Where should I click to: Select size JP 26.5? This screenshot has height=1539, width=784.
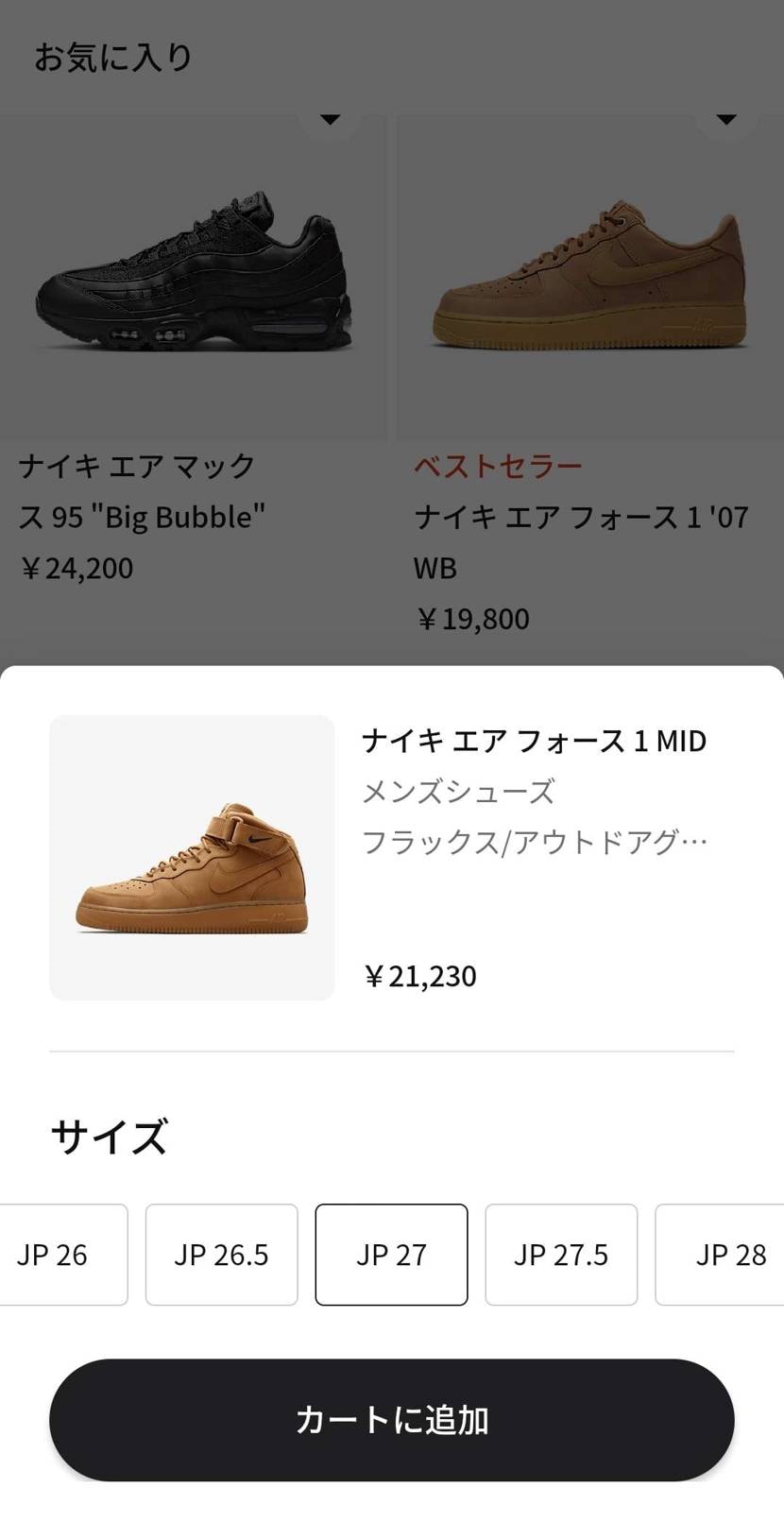tap(221, 1255)
